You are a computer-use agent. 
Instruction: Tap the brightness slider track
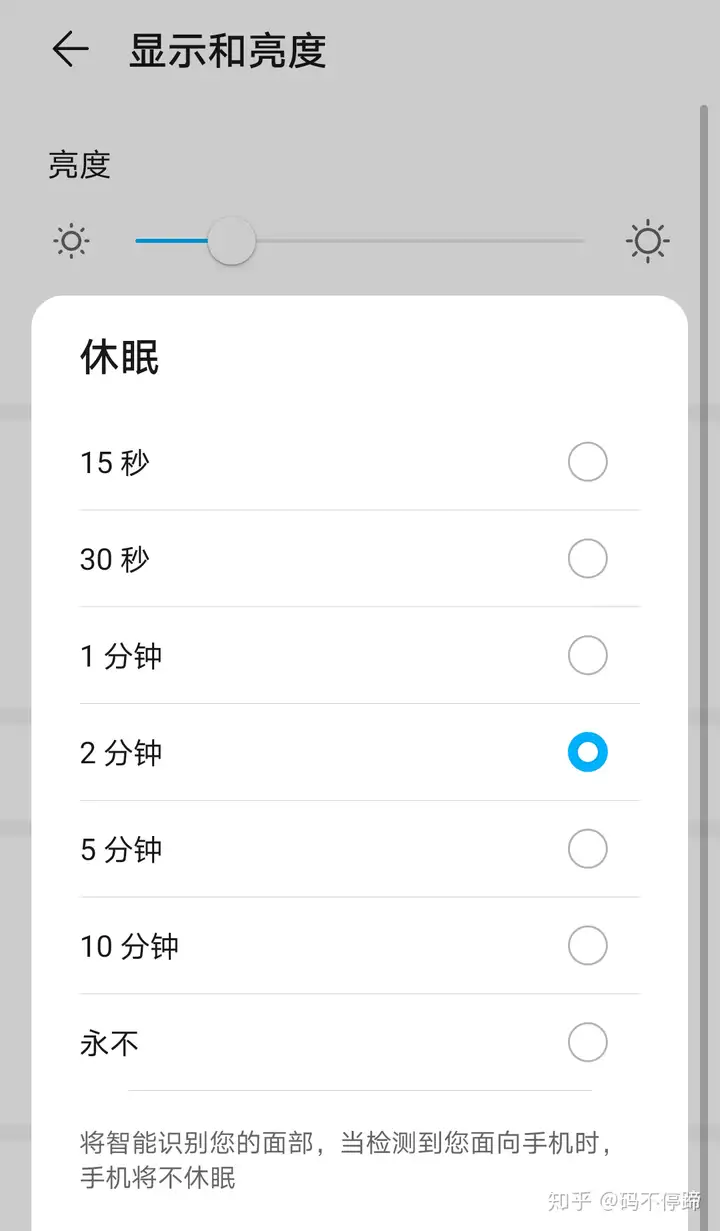[x=359, y=241]
